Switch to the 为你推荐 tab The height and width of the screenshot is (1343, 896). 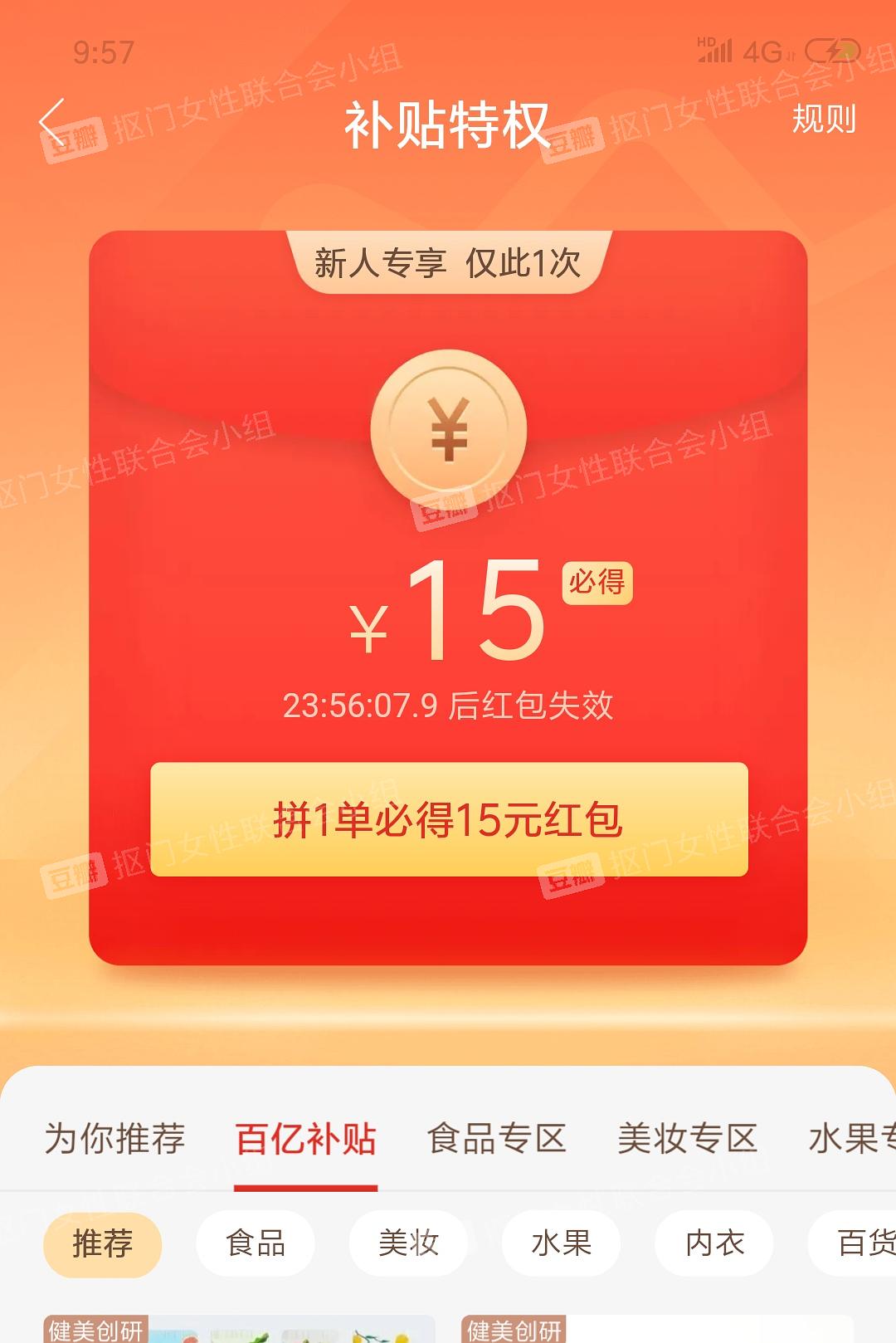coord(115,1138)
